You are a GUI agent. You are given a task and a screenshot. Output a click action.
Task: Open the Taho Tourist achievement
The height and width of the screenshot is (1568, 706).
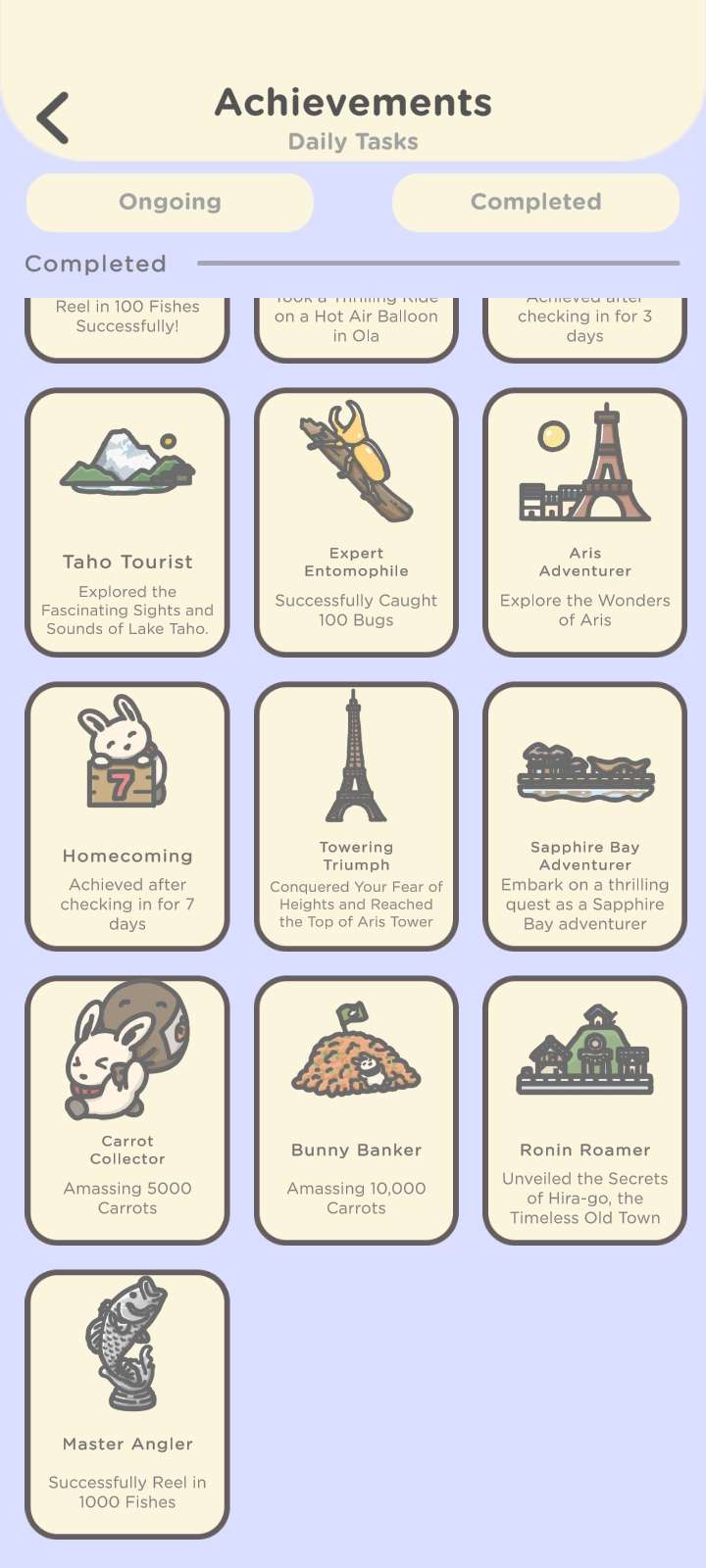127,522
